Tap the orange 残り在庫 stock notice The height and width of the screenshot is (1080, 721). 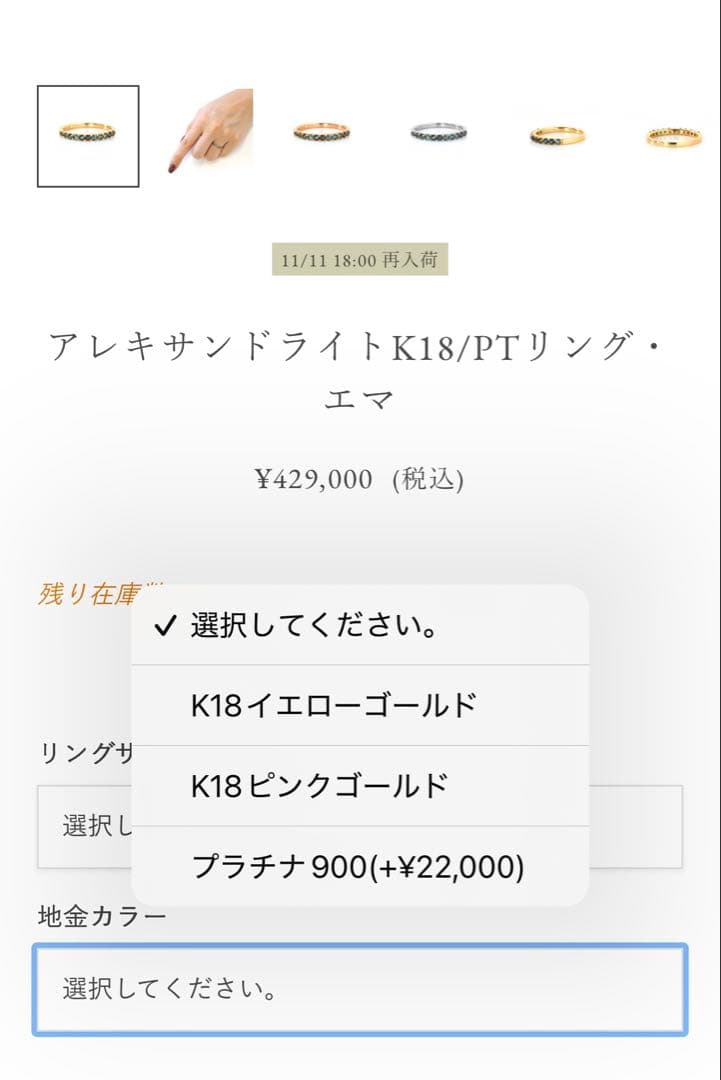[x=90, y=590]
